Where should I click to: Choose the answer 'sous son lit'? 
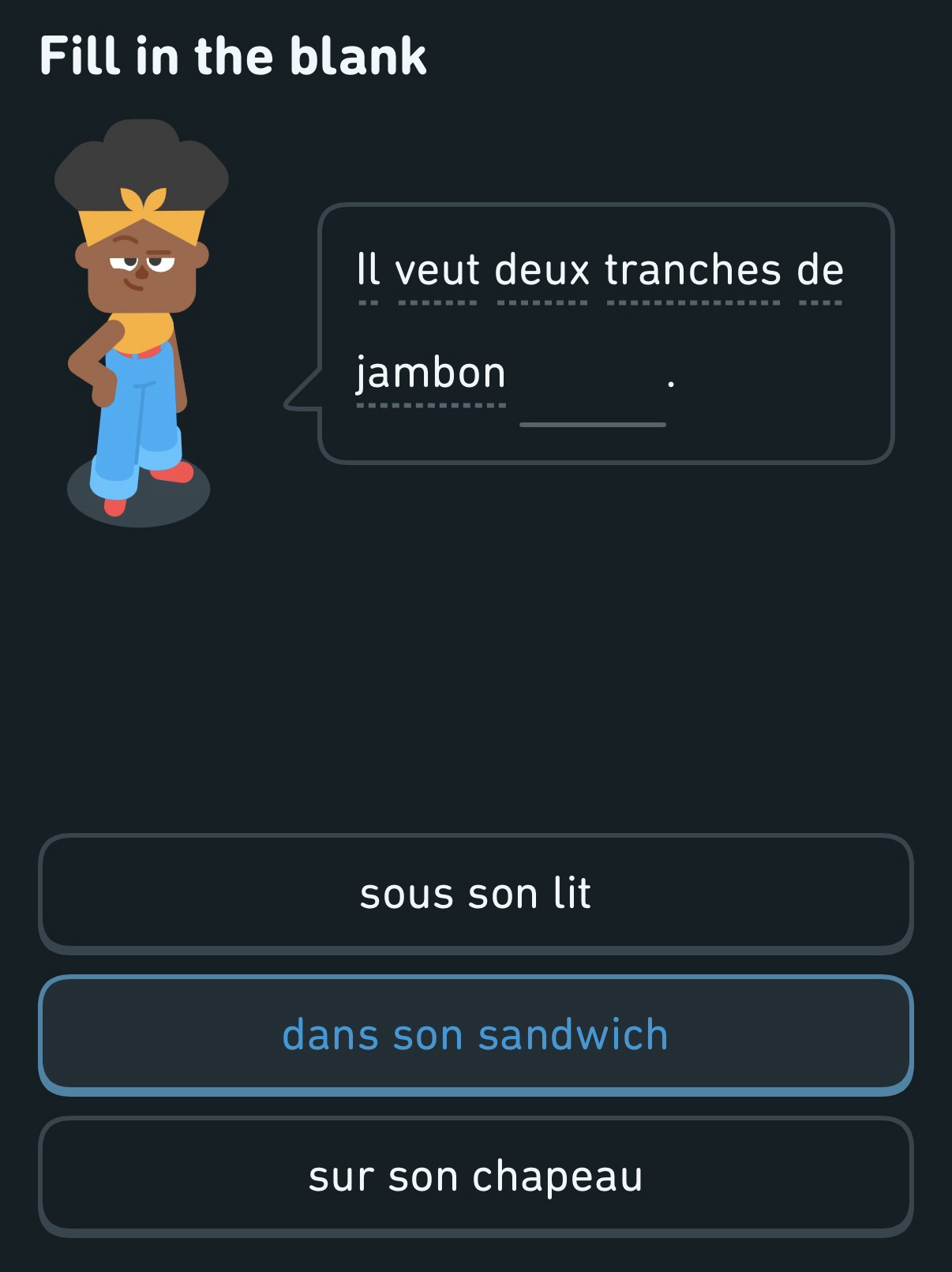point(475,893)
